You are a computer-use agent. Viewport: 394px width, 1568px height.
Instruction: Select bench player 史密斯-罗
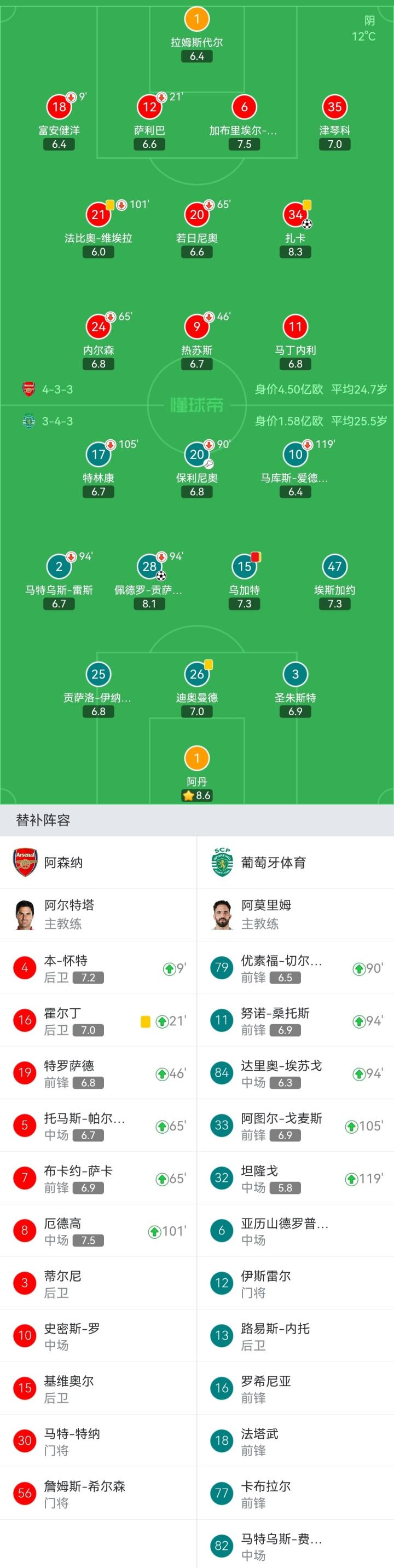tap(97, 1335)
